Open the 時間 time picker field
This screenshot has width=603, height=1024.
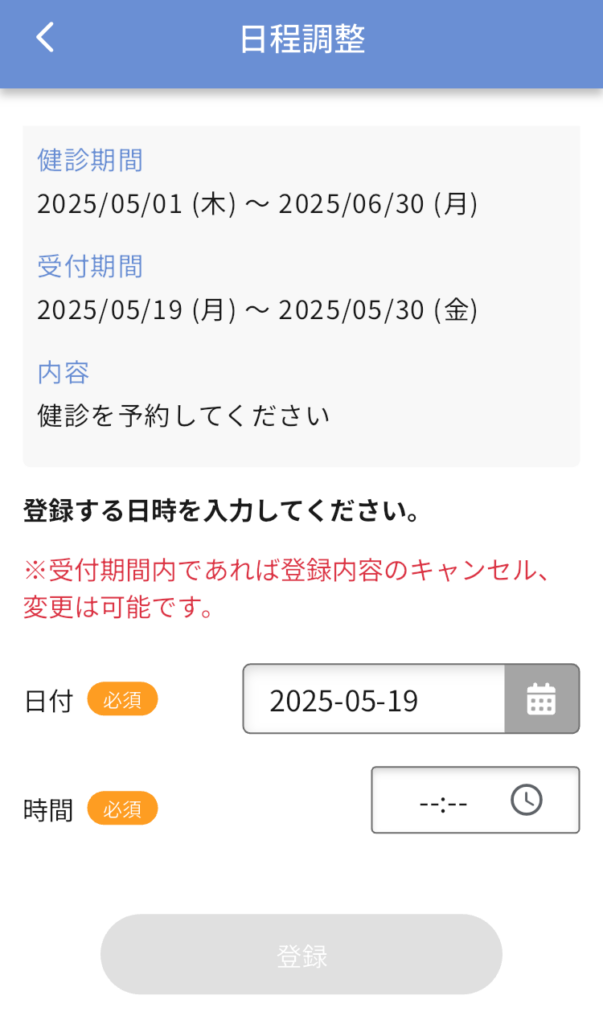(x=475, y=800)
